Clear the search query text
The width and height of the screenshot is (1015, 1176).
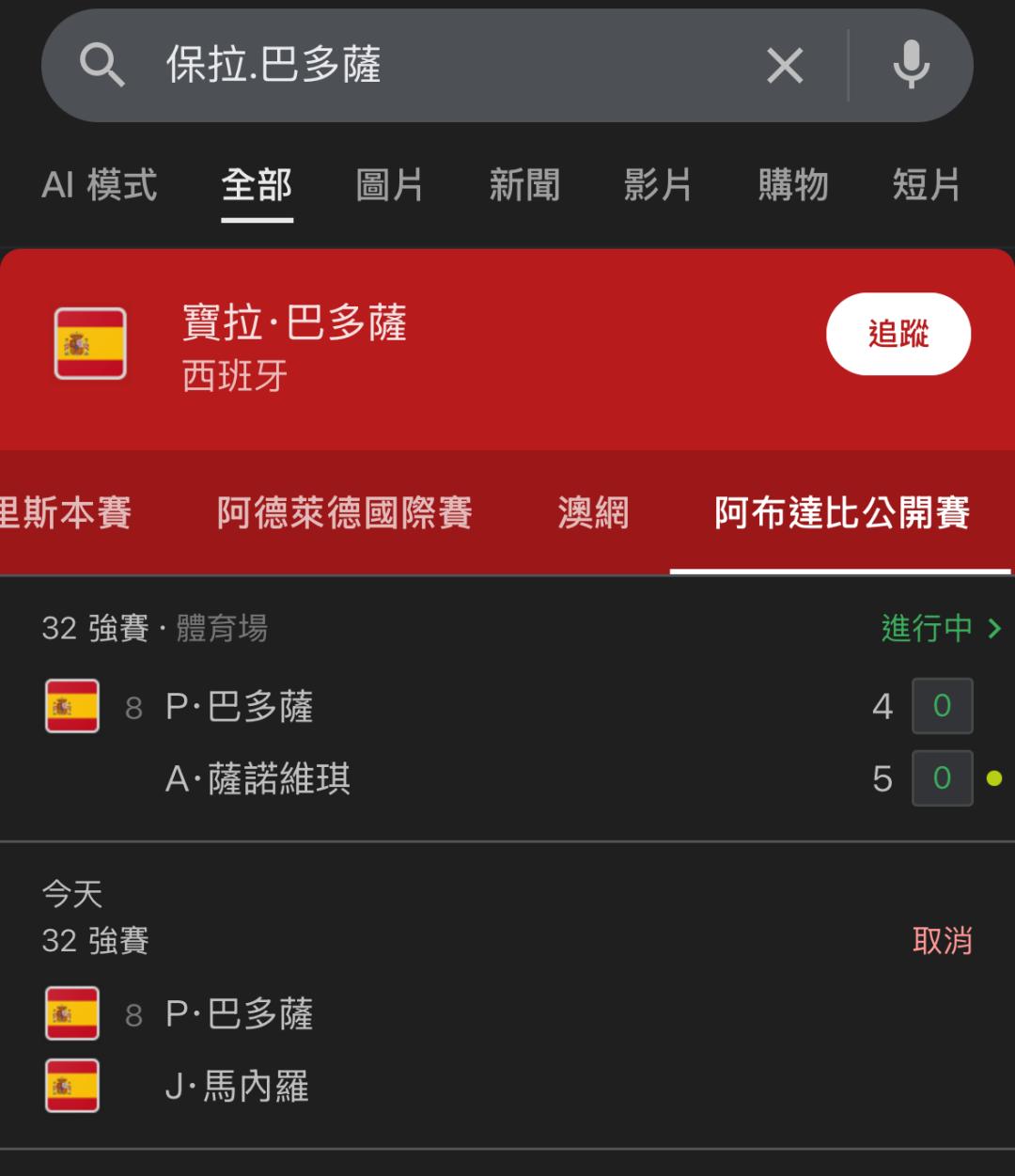pyautogui.click(x=785, y=66)
